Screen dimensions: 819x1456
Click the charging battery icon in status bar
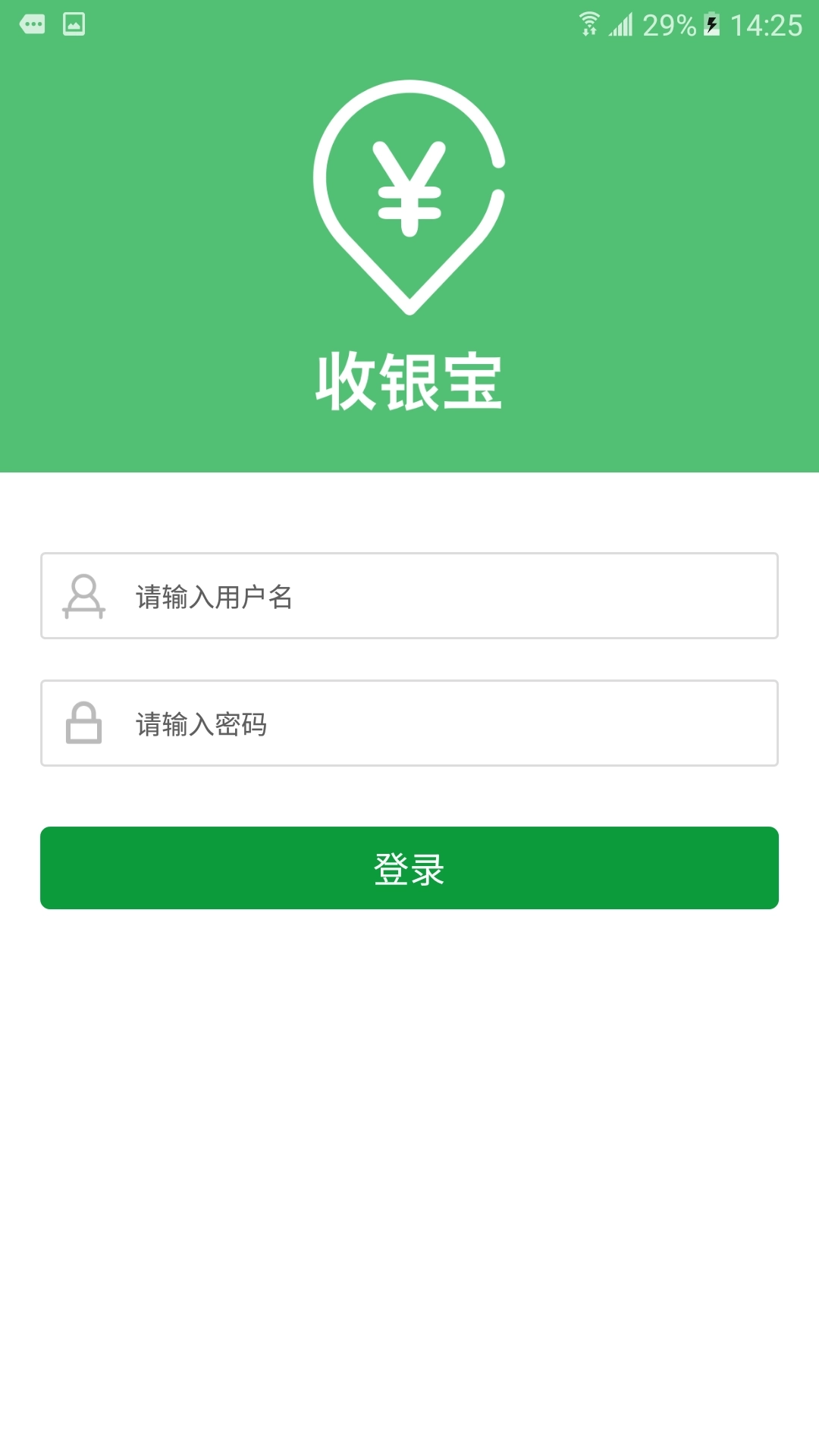[x=711, y=24]
